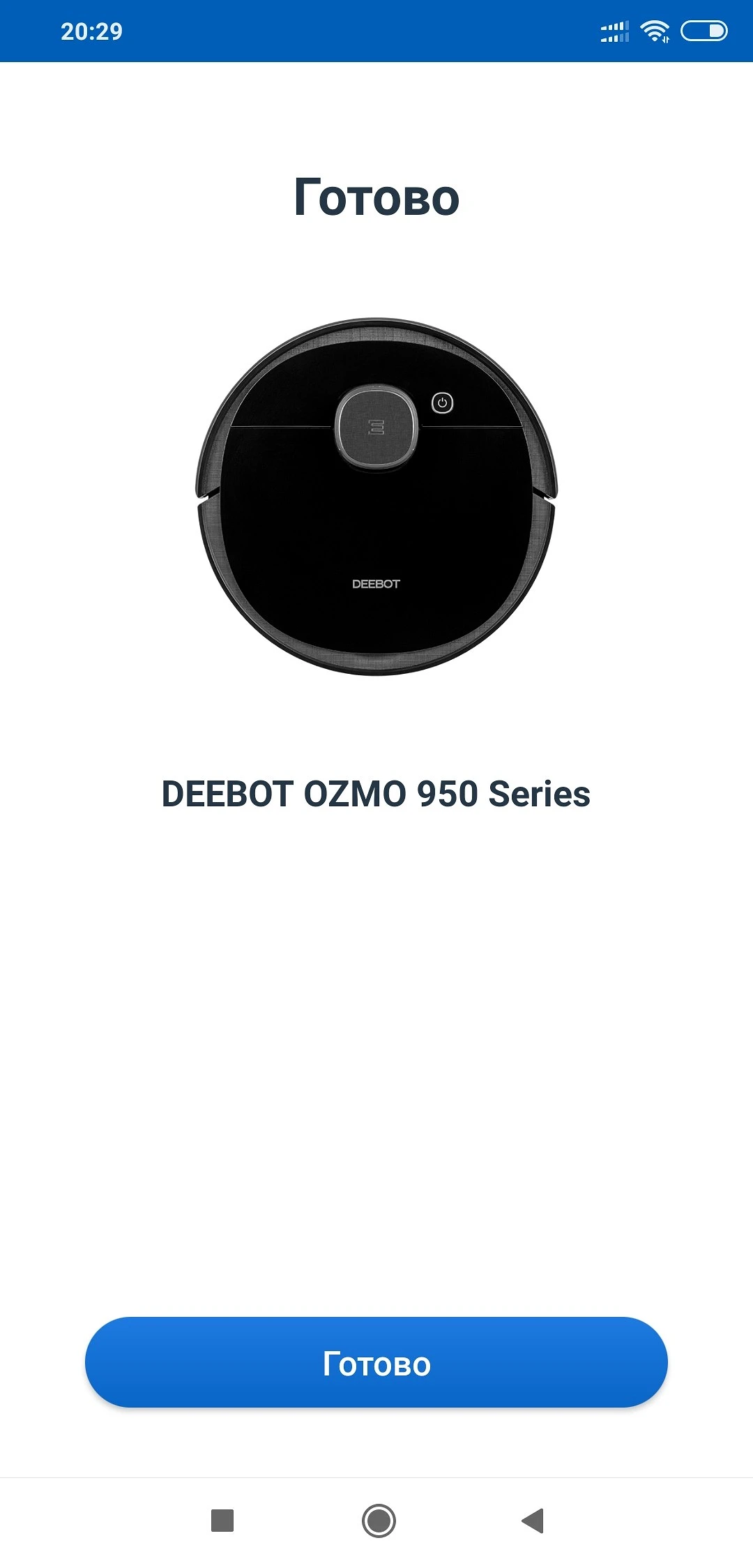This screenshot has width=753, height=1568.
Task: Tap the blue Готово button
Action: [376, 1362]
